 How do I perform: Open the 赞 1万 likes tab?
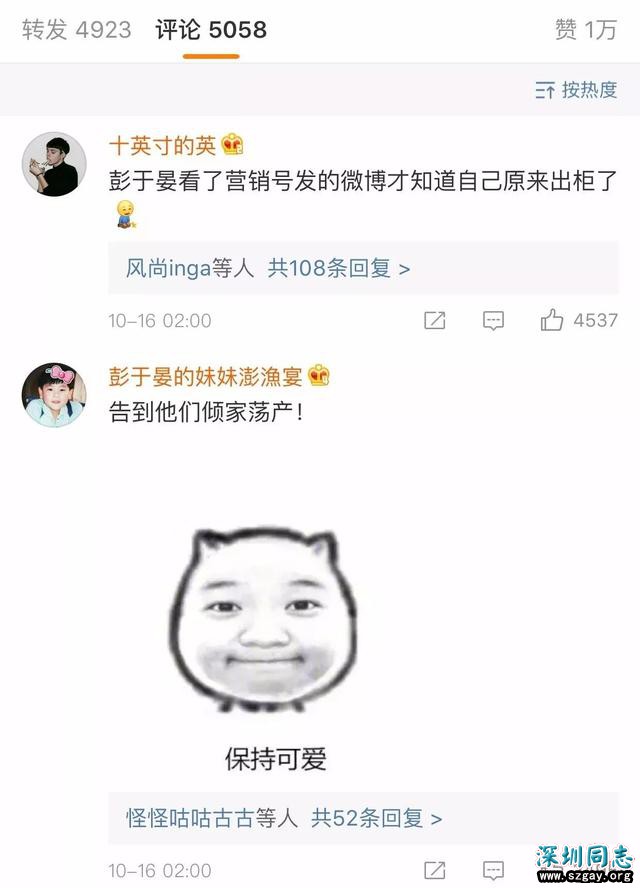click(586, 30)
